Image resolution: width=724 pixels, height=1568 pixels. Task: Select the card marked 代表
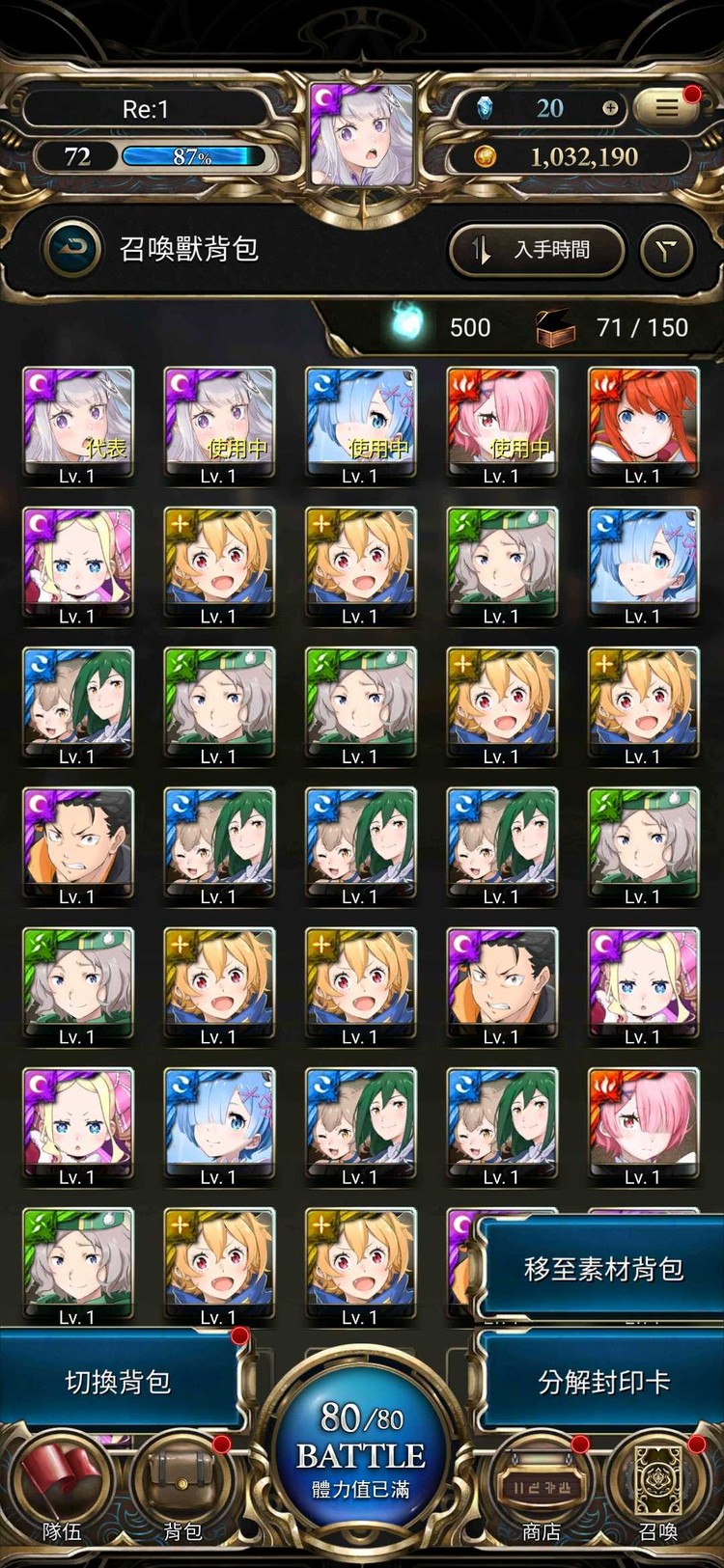pyautogui.click(x=77, y=423)
